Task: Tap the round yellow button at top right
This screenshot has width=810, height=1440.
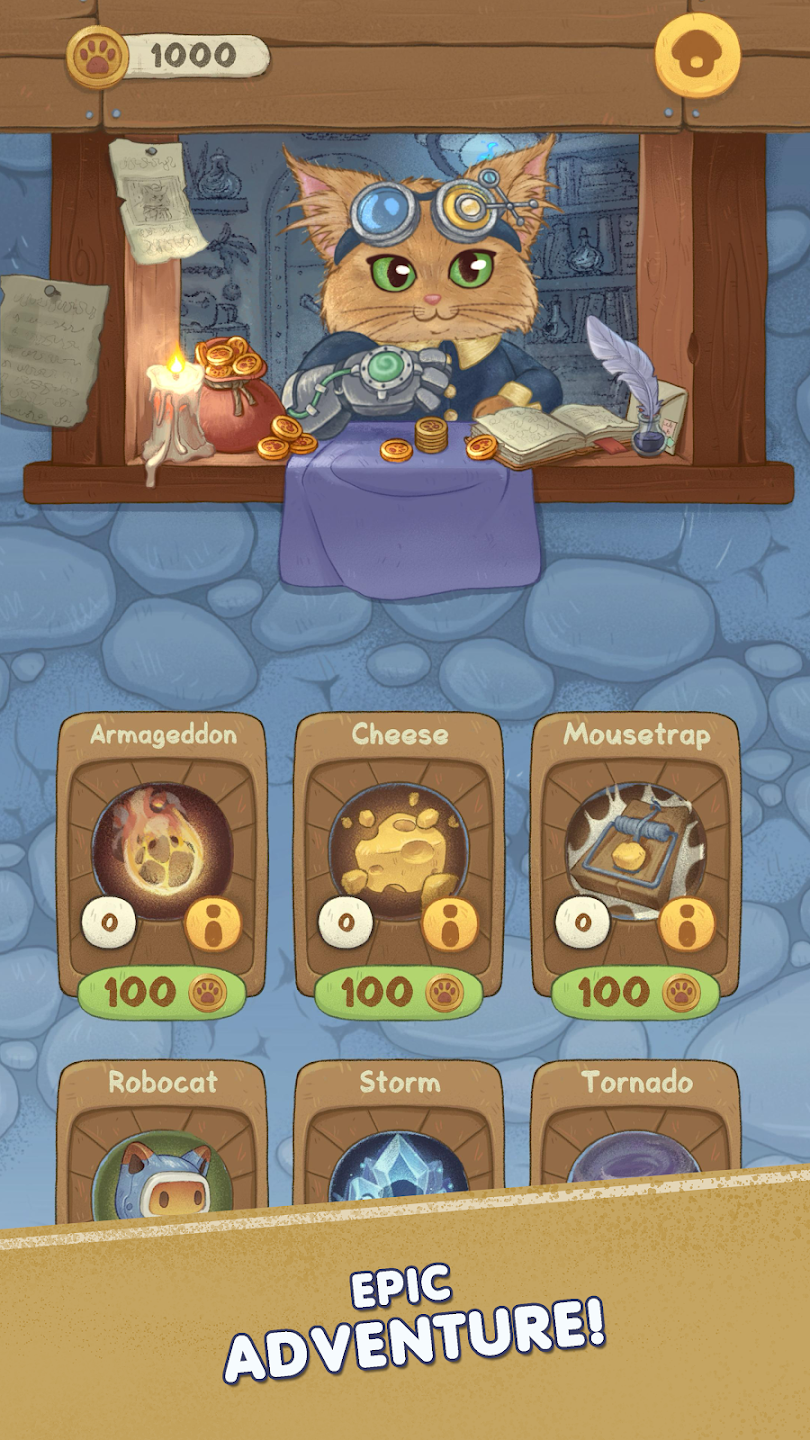Action: pyautogui.click(x=697, y=55)
